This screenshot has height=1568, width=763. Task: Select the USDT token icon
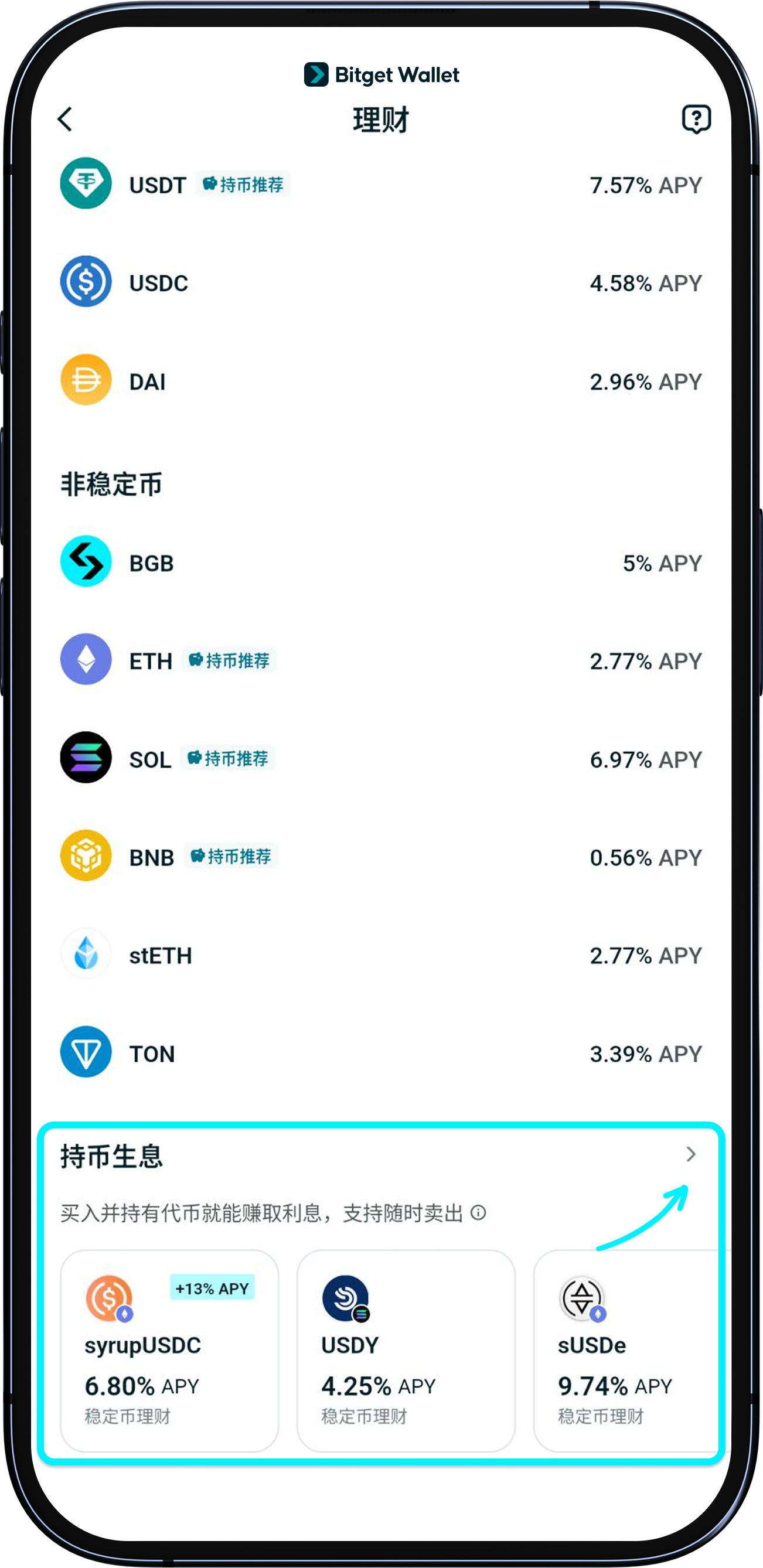click(x=86, y=185)
